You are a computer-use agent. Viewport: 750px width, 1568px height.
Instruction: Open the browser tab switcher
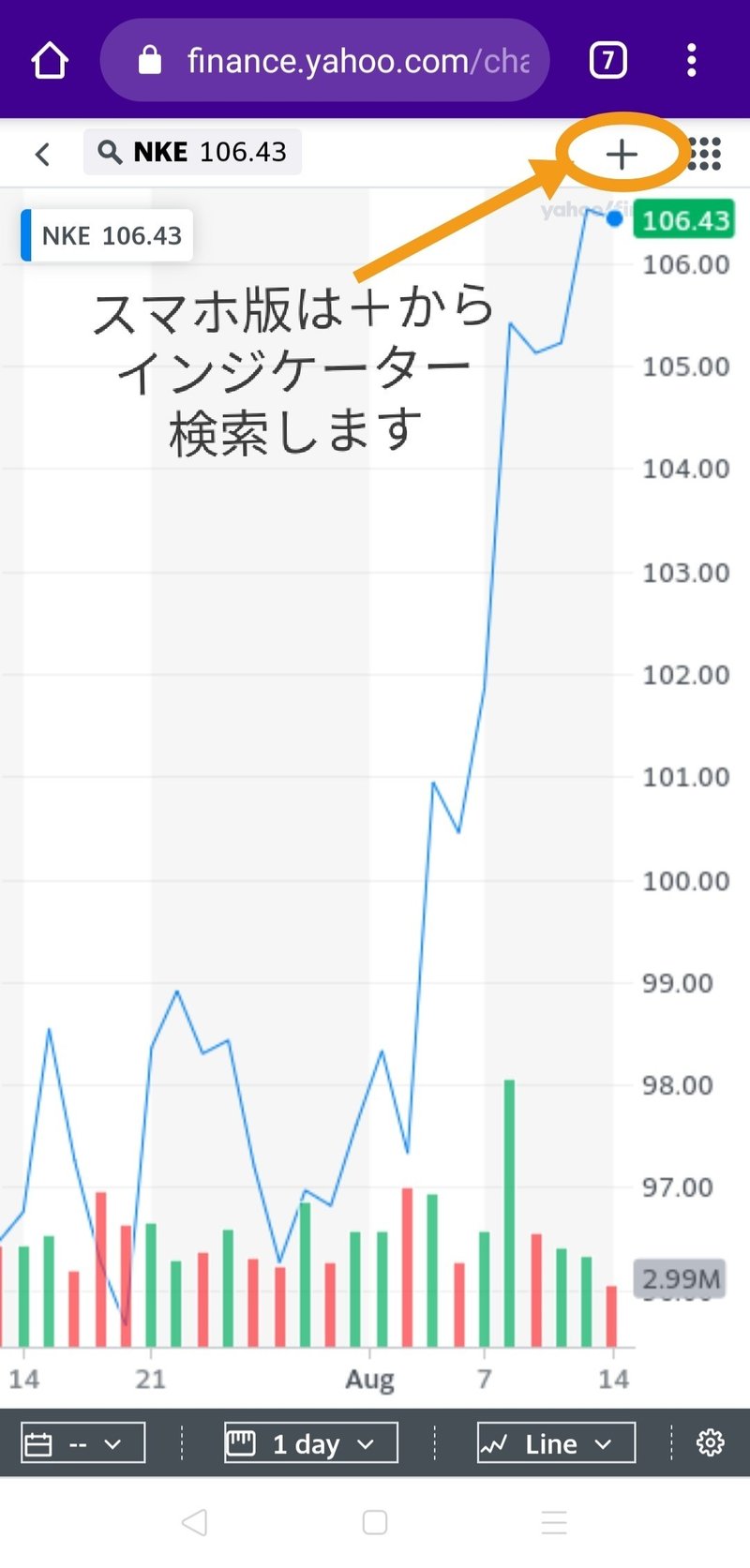[x=607, y=61]
